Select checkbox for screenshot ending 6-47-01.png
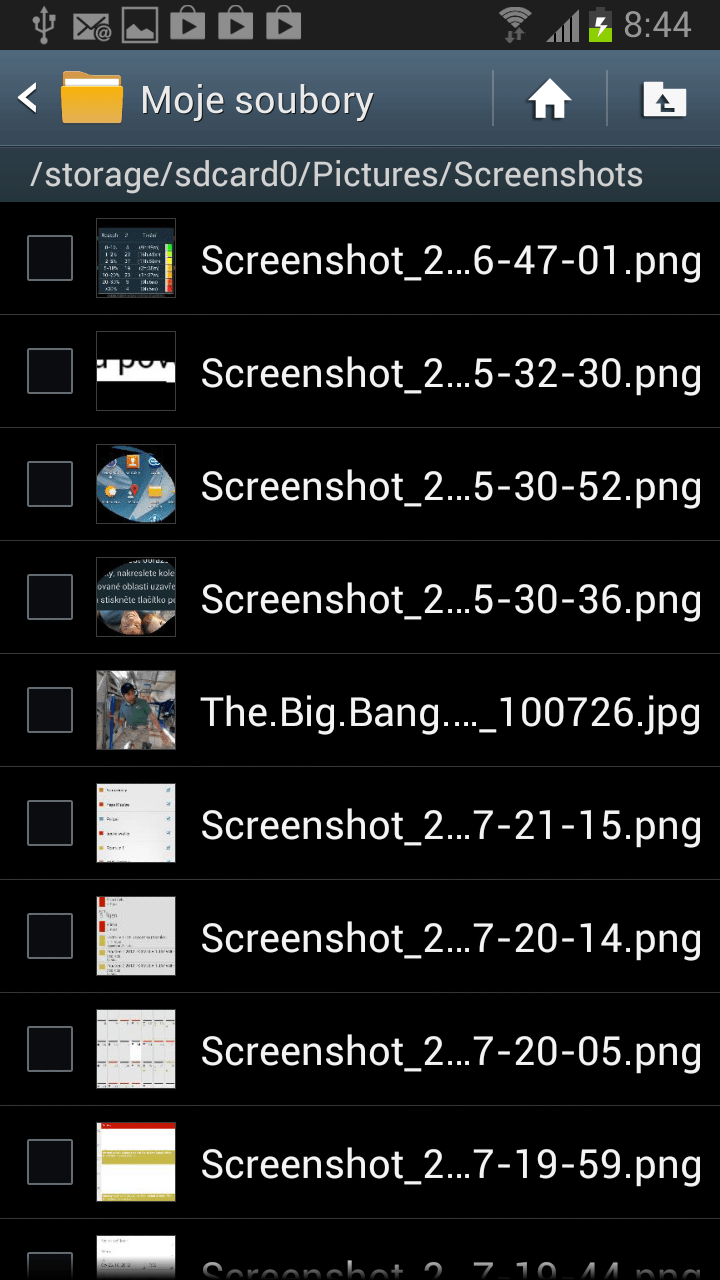The height and width of the screenshot is (1280, 720). 50,258
